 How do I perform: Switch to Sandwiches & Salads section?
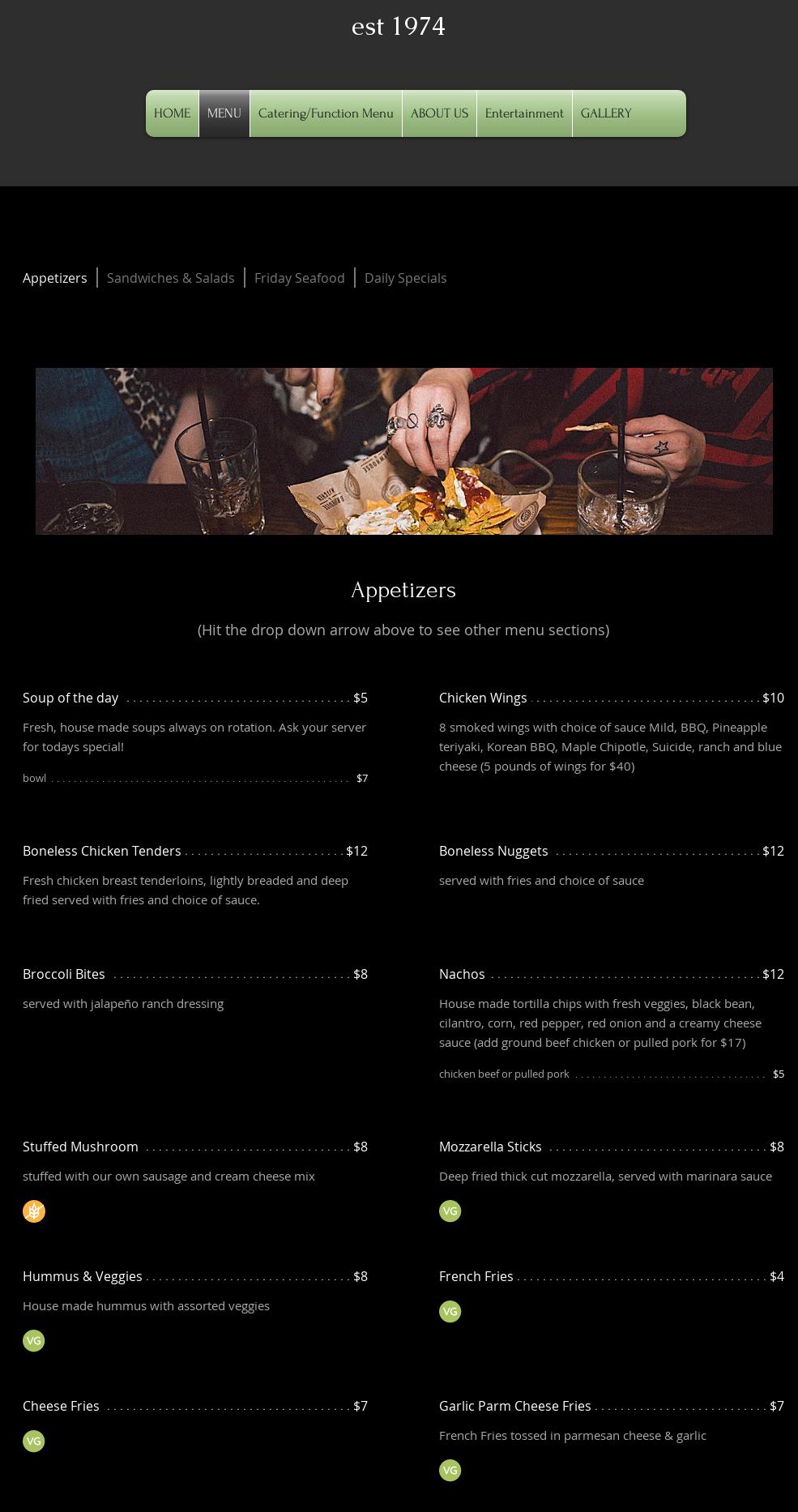[171, 278]
